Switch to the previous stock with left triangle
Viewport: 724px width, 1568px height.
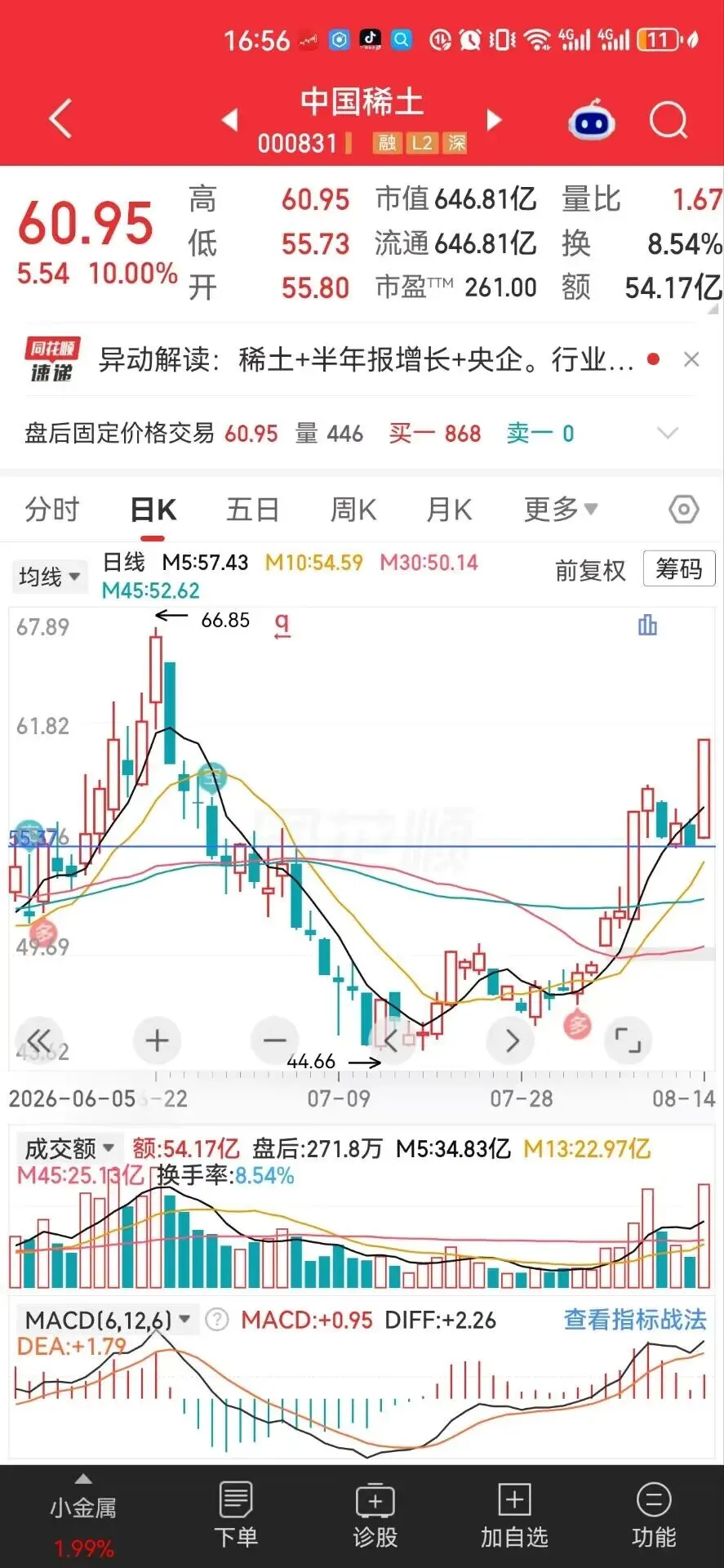coord(230,120)
